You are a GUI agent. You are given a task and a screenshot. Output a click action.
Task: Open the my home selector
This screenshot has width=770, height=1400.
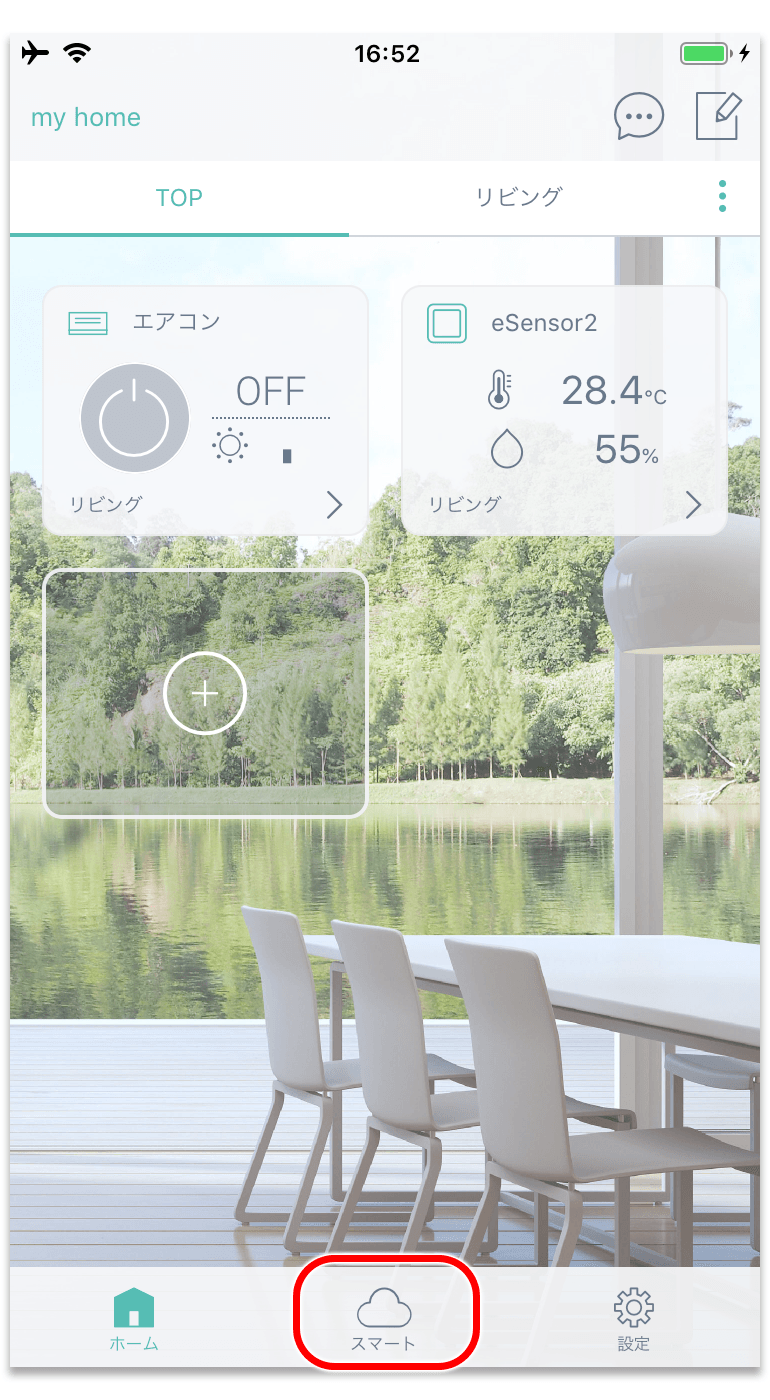pos(86,117)
